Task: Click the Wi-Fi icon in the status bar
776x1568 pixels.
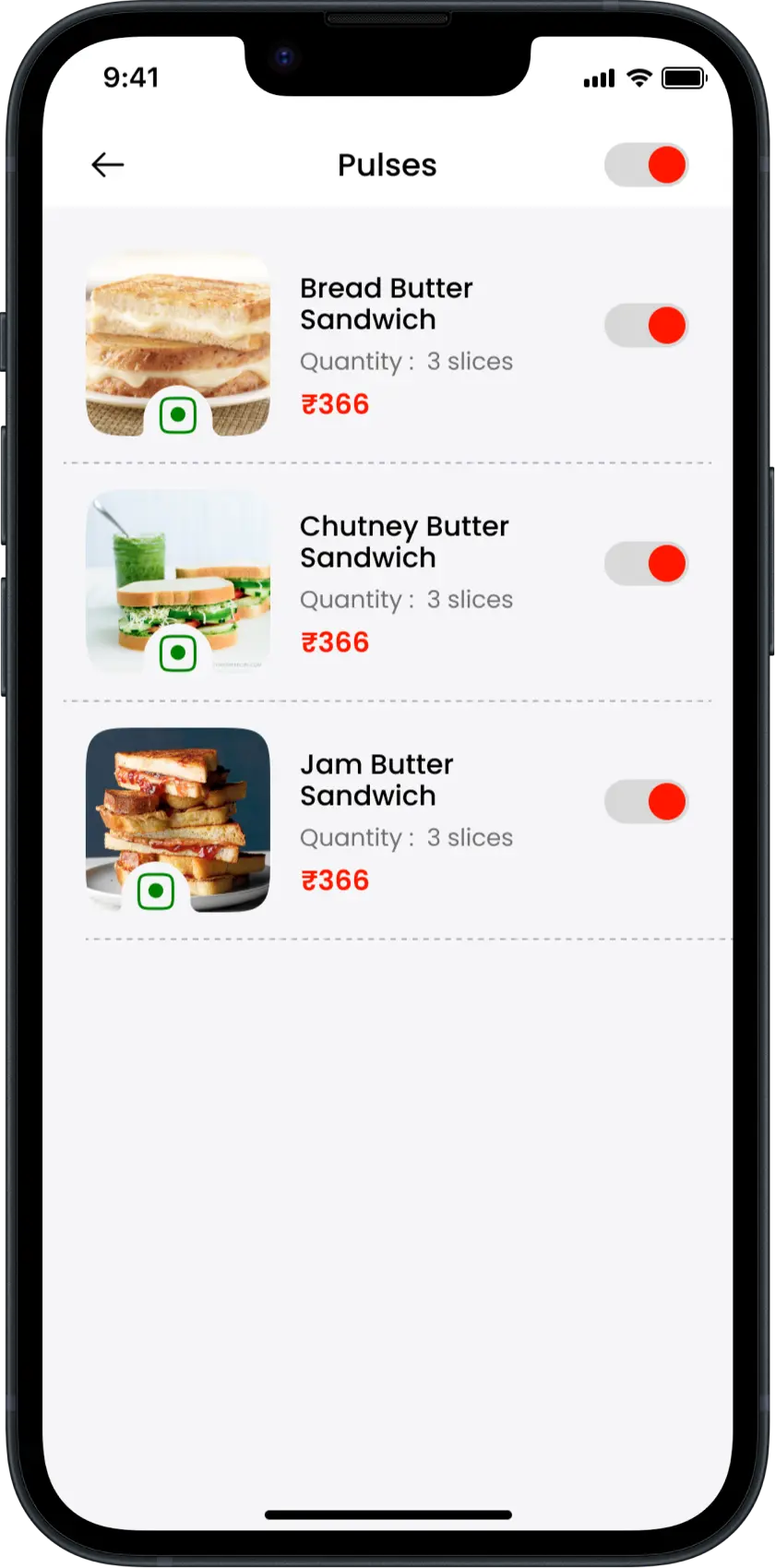Action: coord(640,78)
